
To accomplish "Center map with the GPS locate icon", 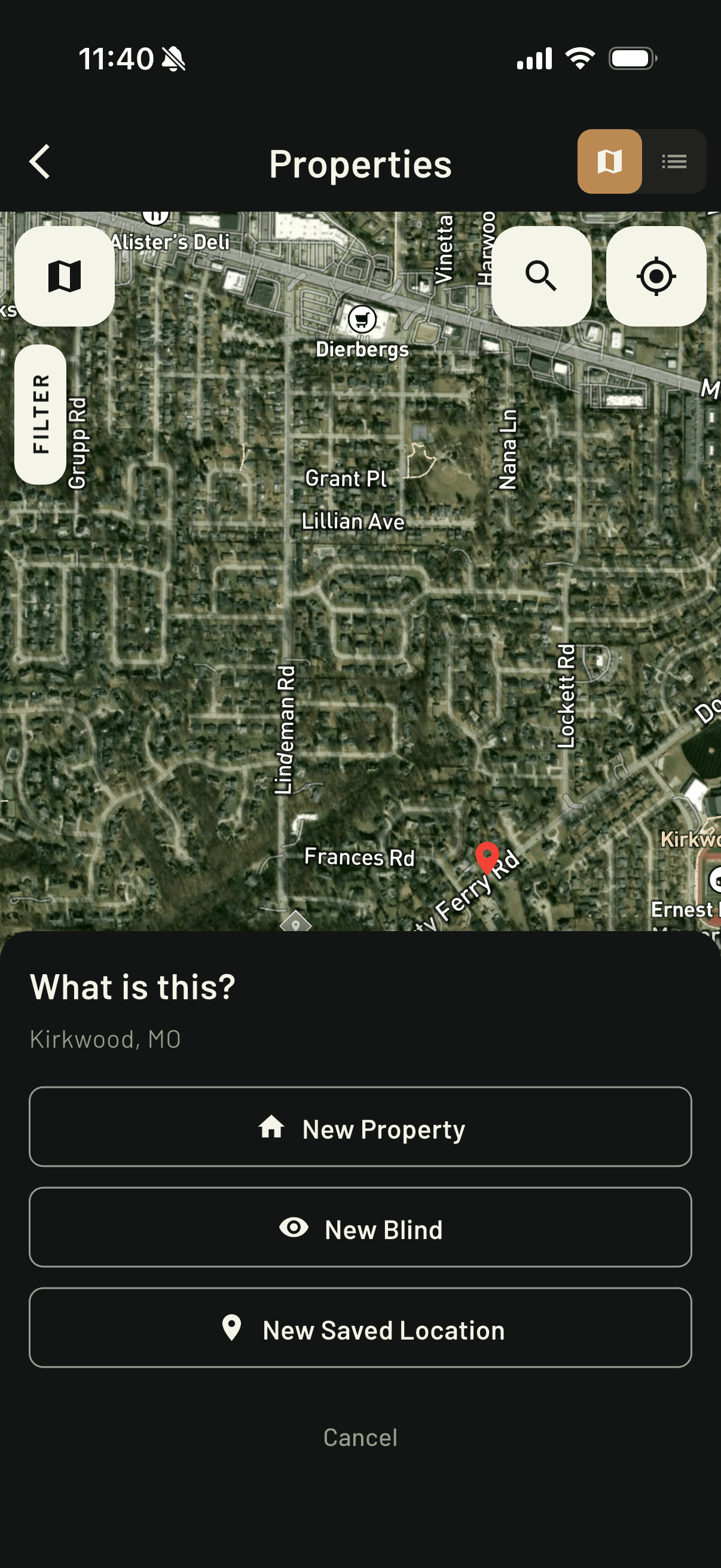I will coord(656,275).
